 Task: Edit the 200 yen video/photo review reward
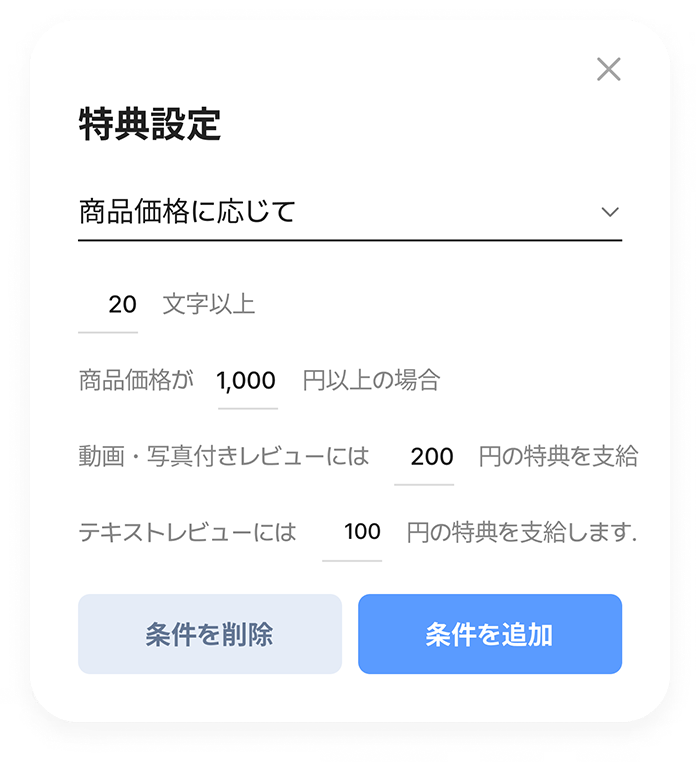(425, 457)
